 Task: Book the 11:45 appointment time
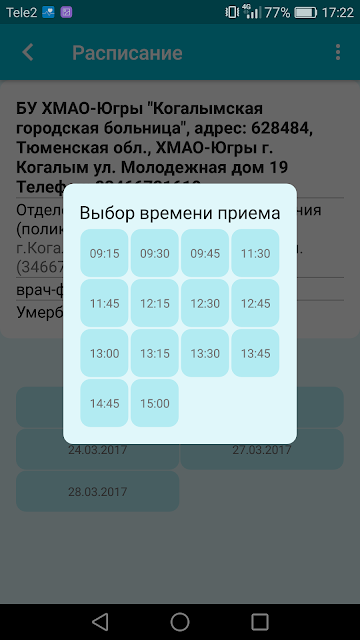104,303
